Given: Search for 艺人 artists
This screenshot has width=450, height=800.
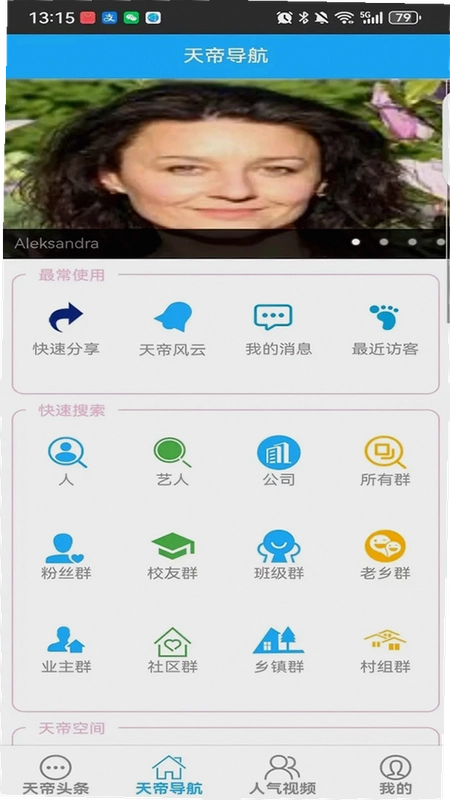Looking at the screenshot, I should pyautogui.click(x=172, y=461).
